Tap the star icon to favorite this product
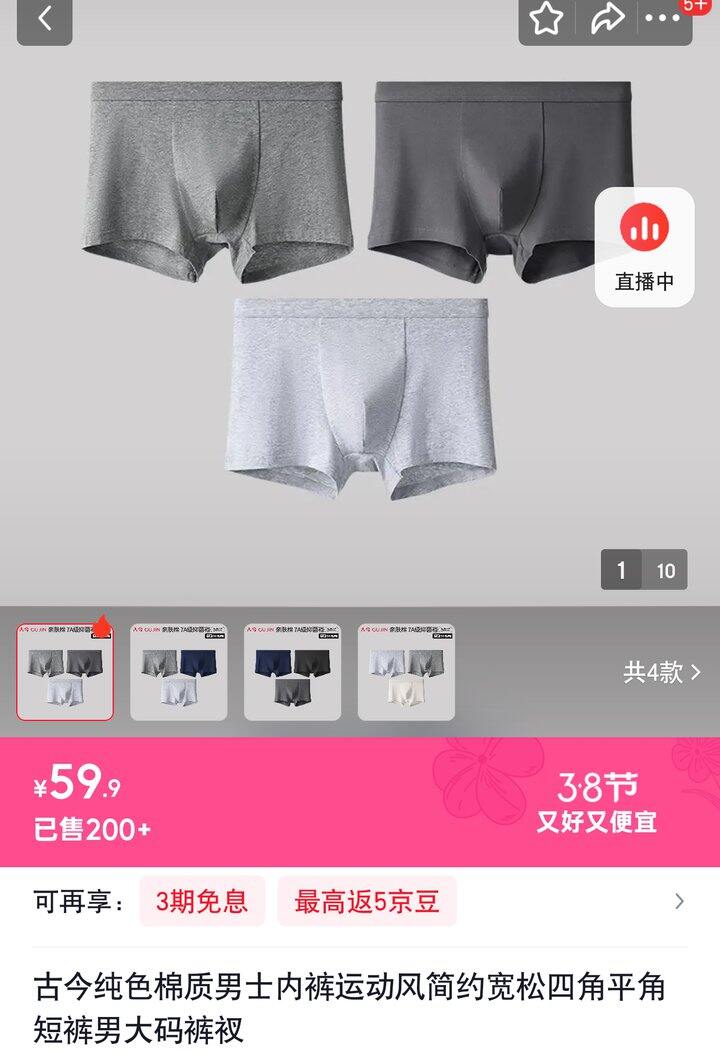The width and height of the screenshot is (720, 1053). click(x=545, y=18)
